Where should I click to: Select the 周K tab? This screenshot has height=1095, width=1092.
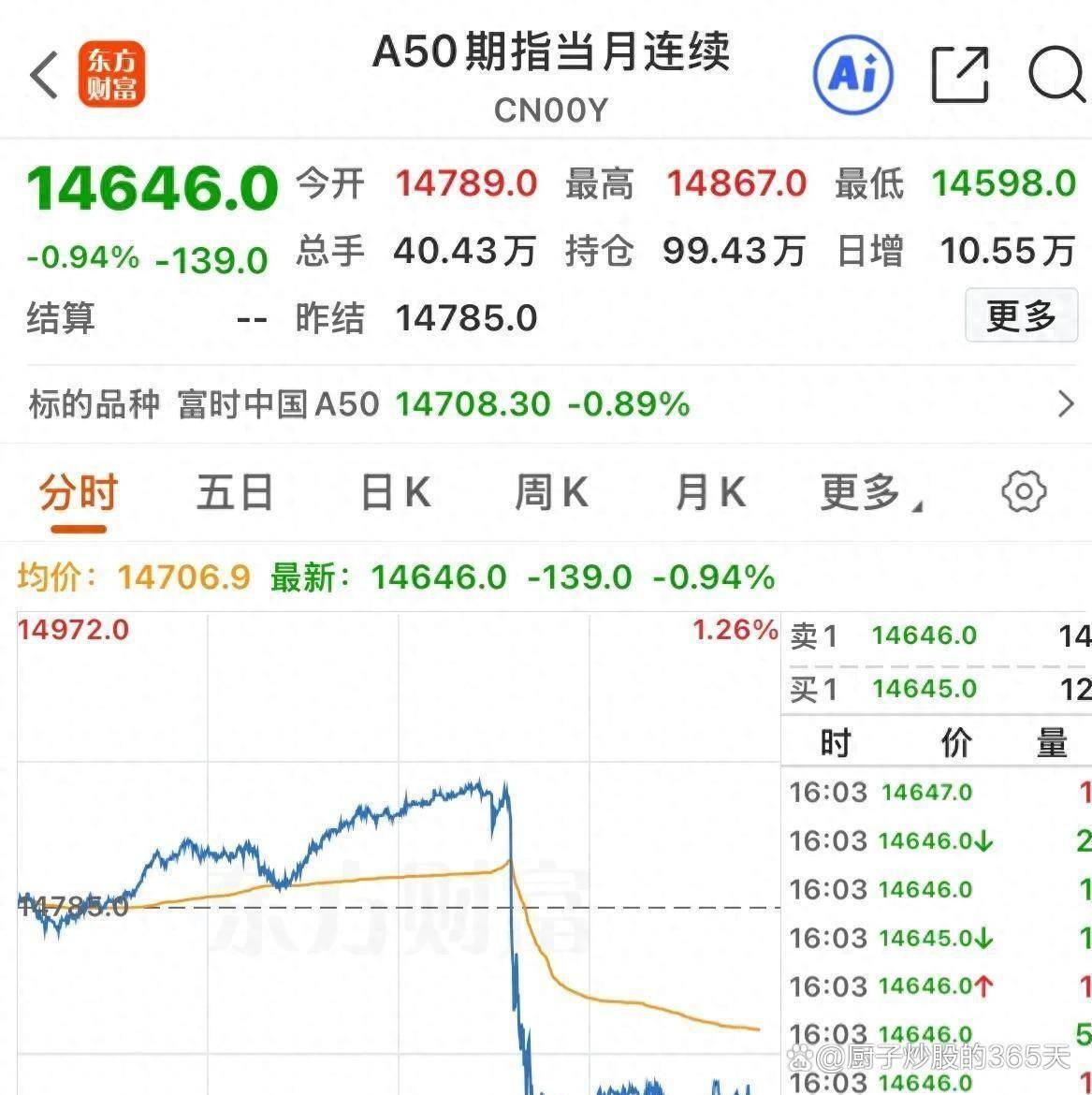[x=552, y=492]
